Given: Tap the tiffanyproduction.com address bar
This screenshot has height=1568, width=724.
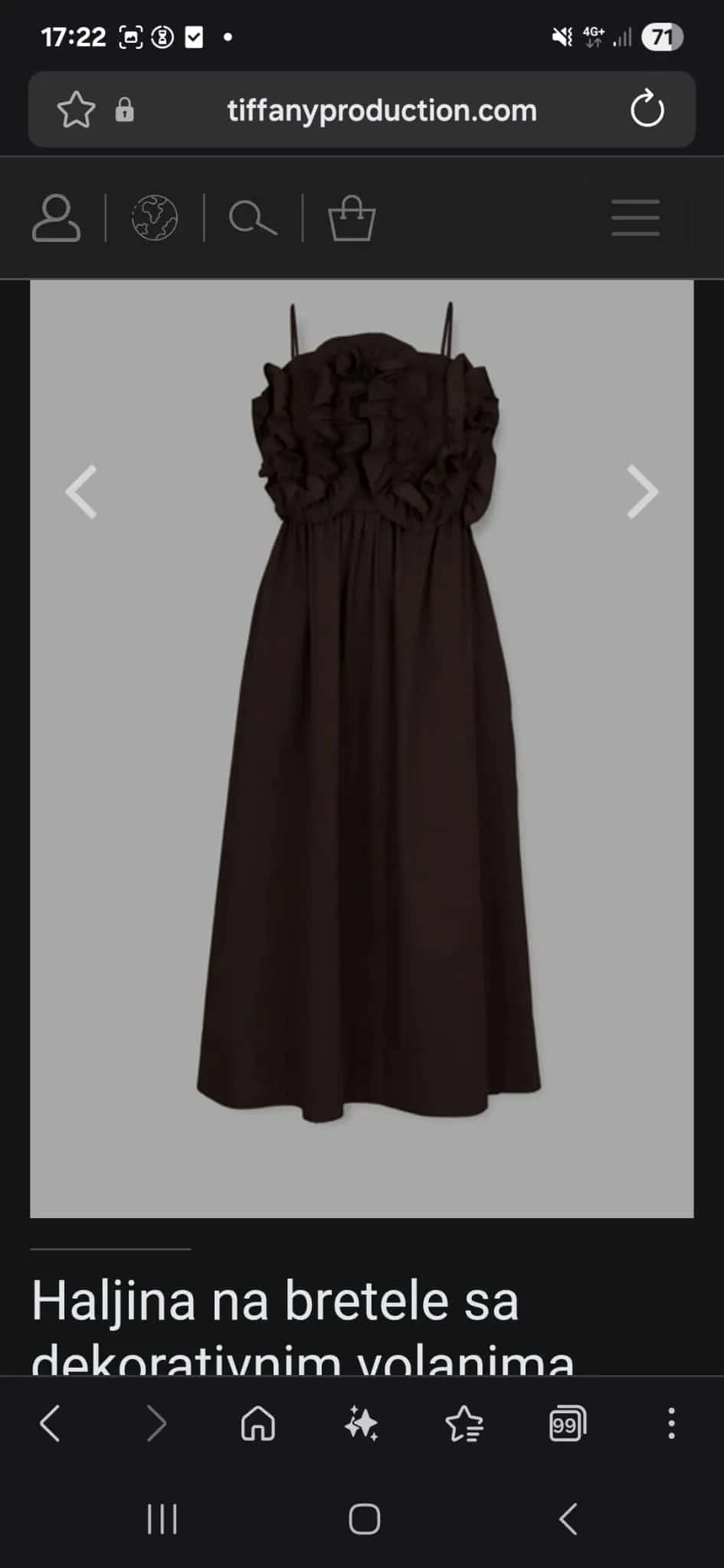Looking at the screenshot, I should click(x=382, y=110).
